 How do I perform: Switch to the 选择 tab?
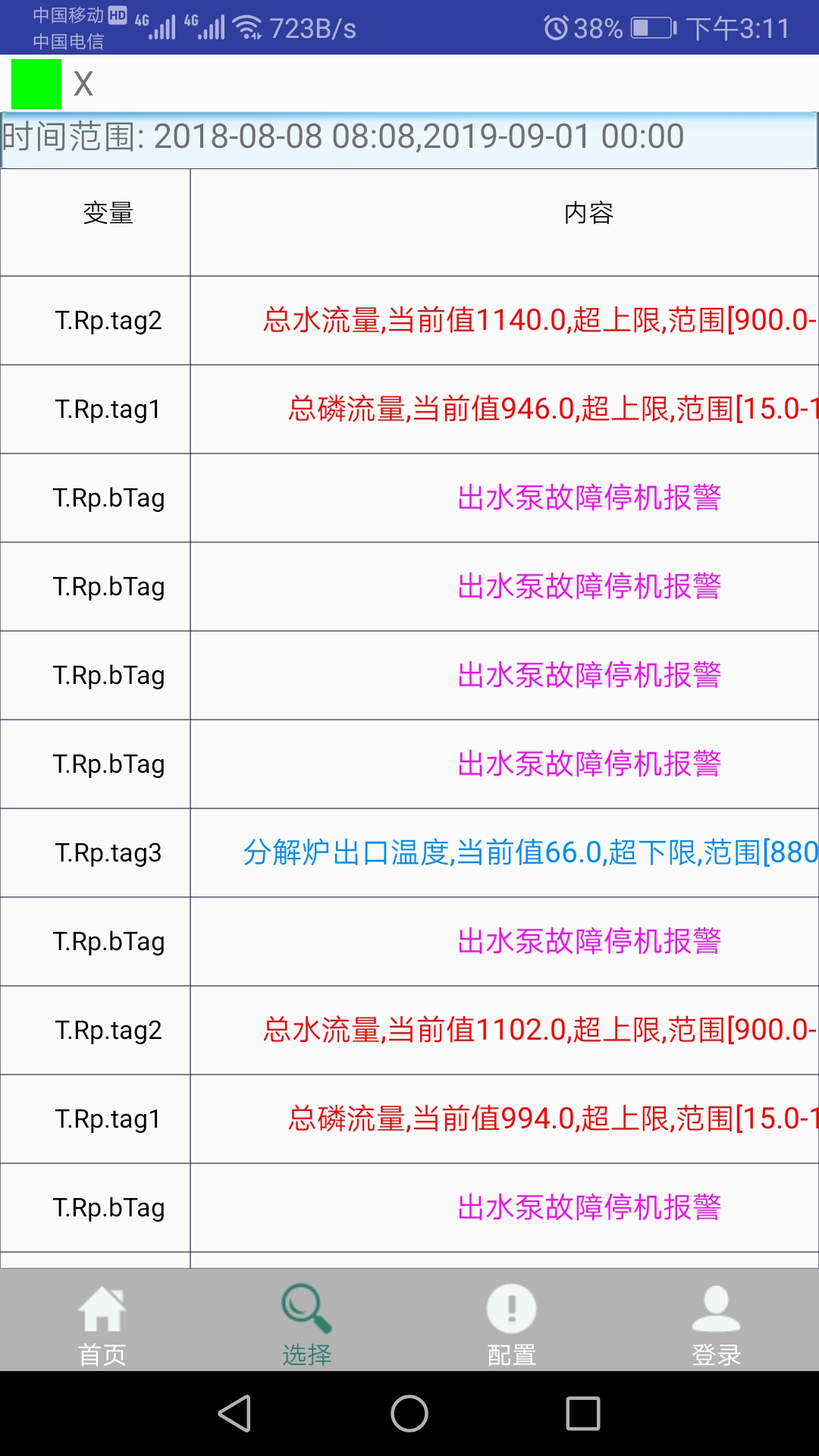click(307, 1323)
